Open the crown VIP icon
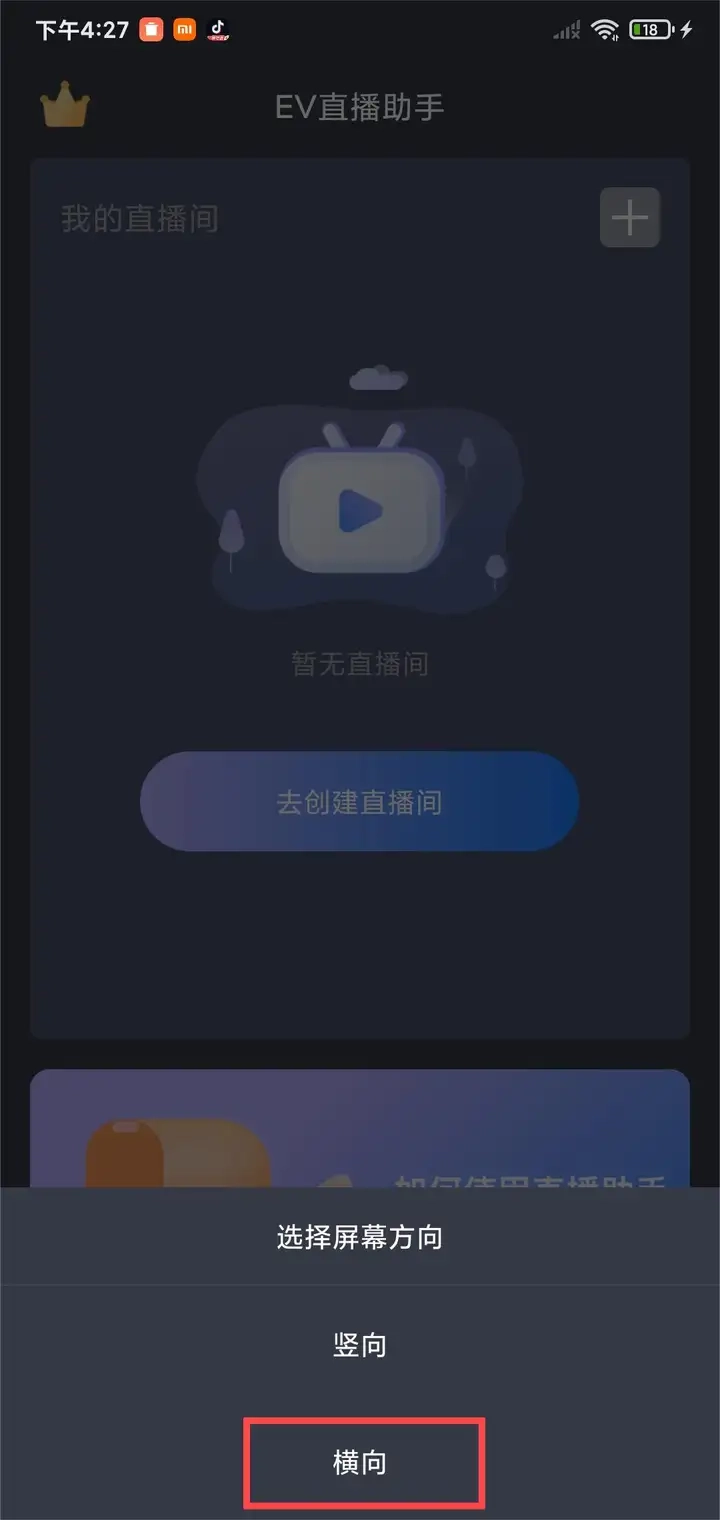This screenshot has width=720, height=1520. 65,108
